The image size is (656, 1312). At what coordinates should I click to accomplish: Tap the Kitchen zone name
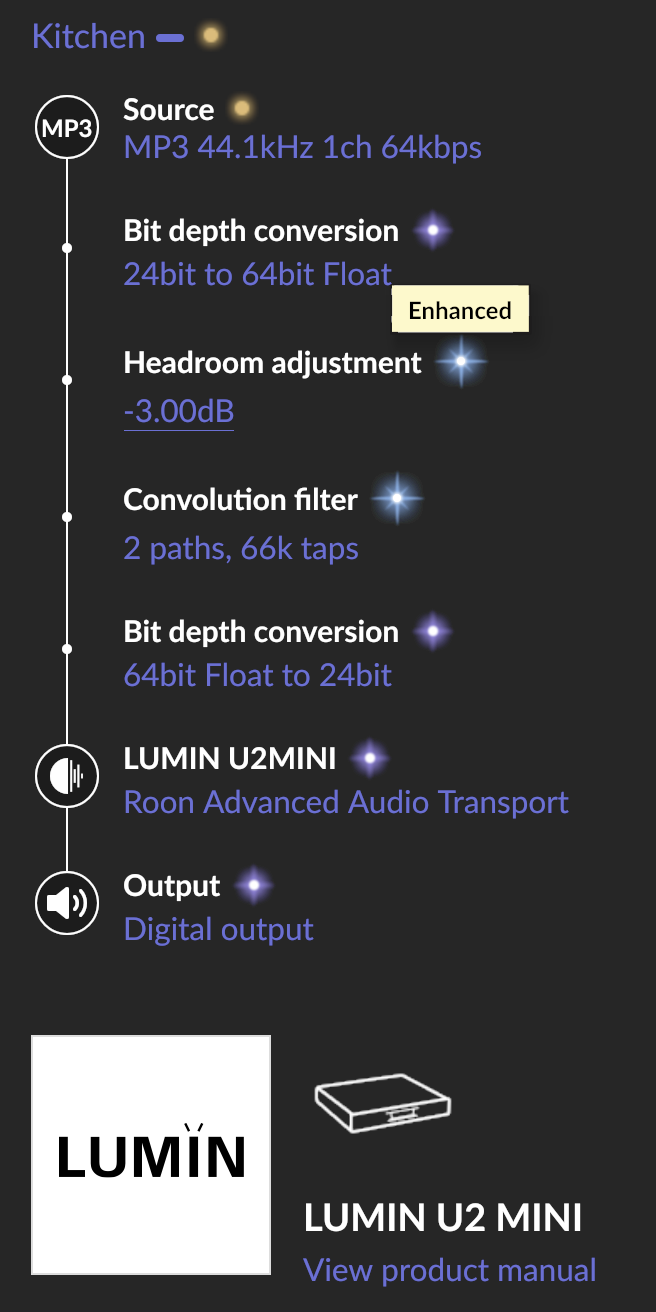[x=88, y=37]
